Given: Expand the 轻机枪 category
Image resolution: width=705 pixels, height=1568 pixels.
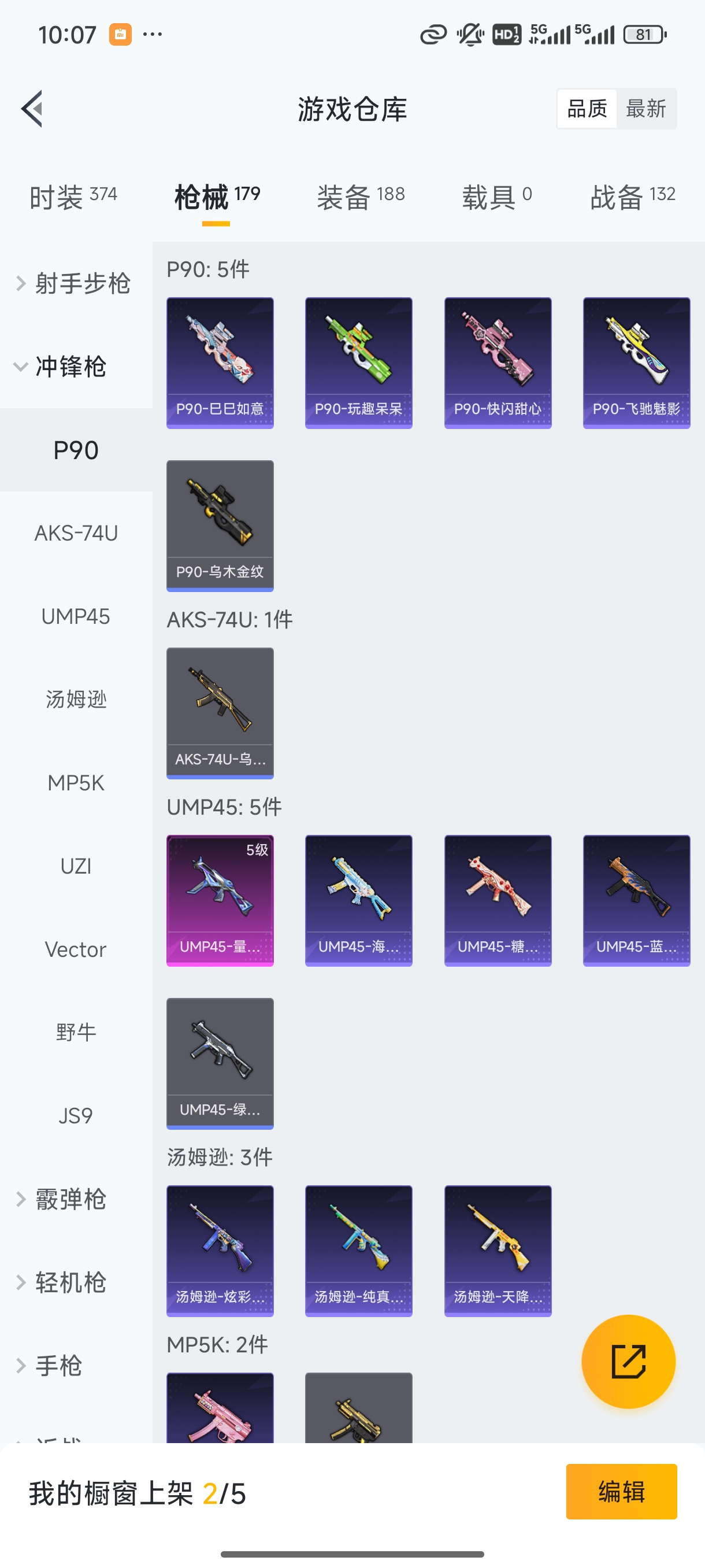Looking at the screenshot, I should click(x=64, y=1282).
